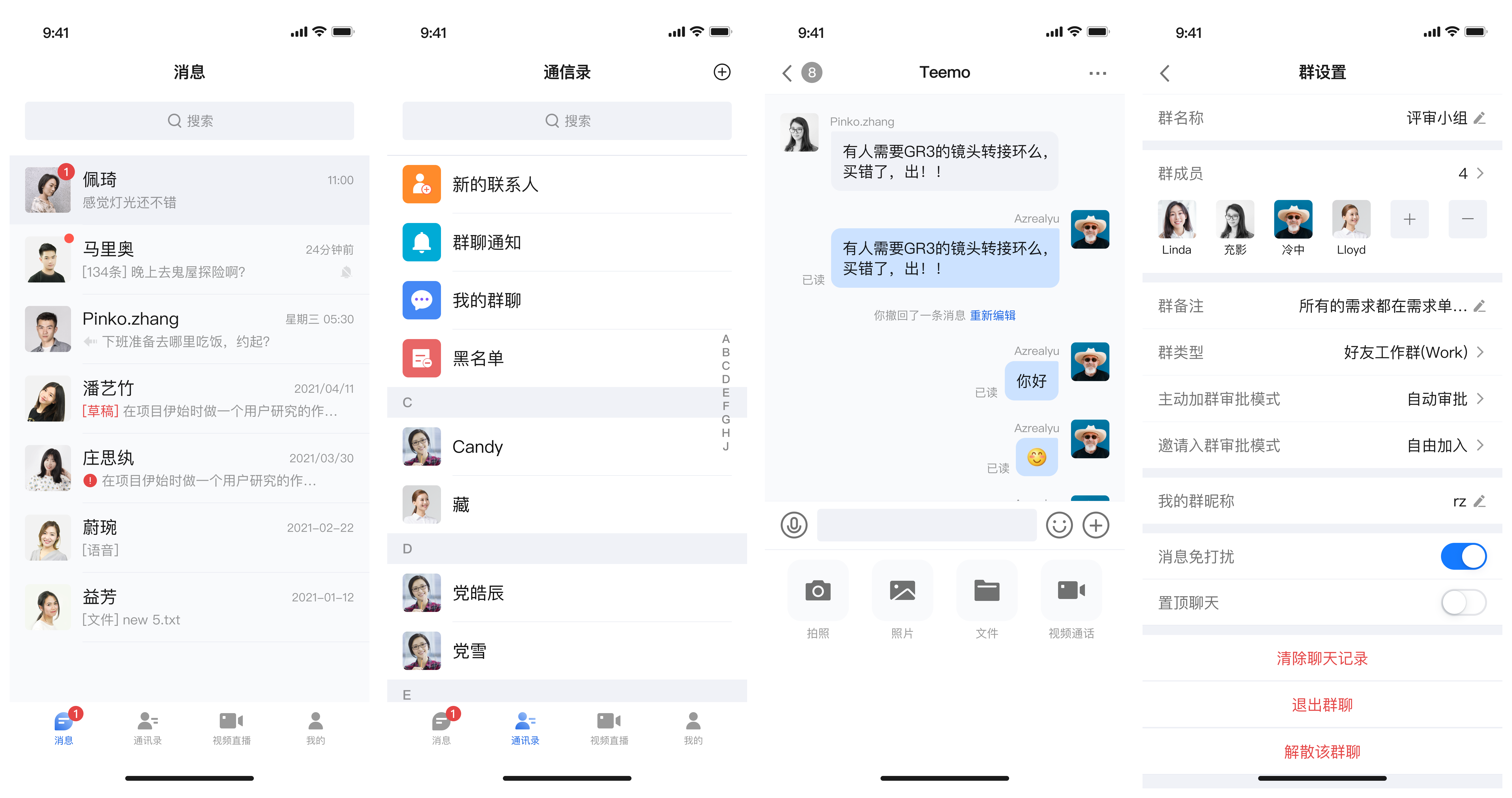Open 群聊通知
The width and height of the screenshot is (1512, 798).
(x=566, y=242)
